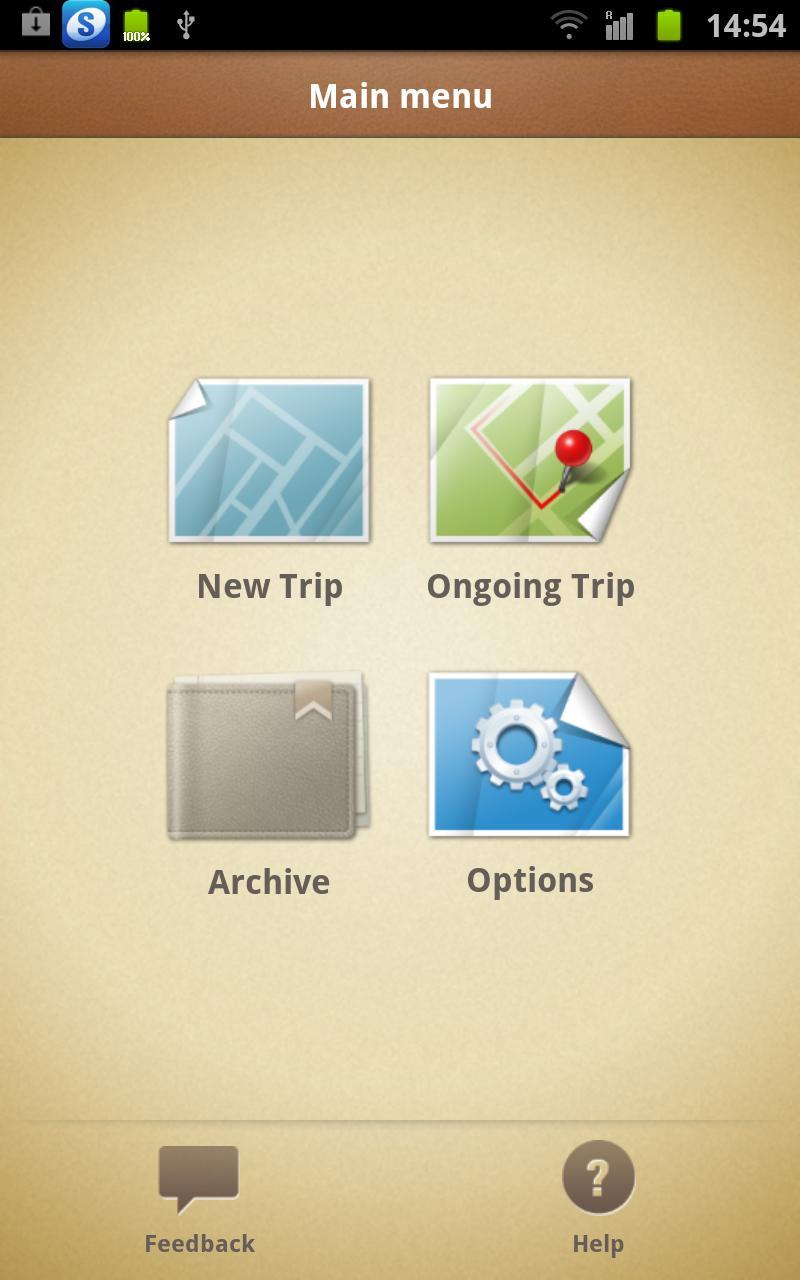This screenshot has width=800, height=1280.
Task: Go to Options settings
Action: 529,754
